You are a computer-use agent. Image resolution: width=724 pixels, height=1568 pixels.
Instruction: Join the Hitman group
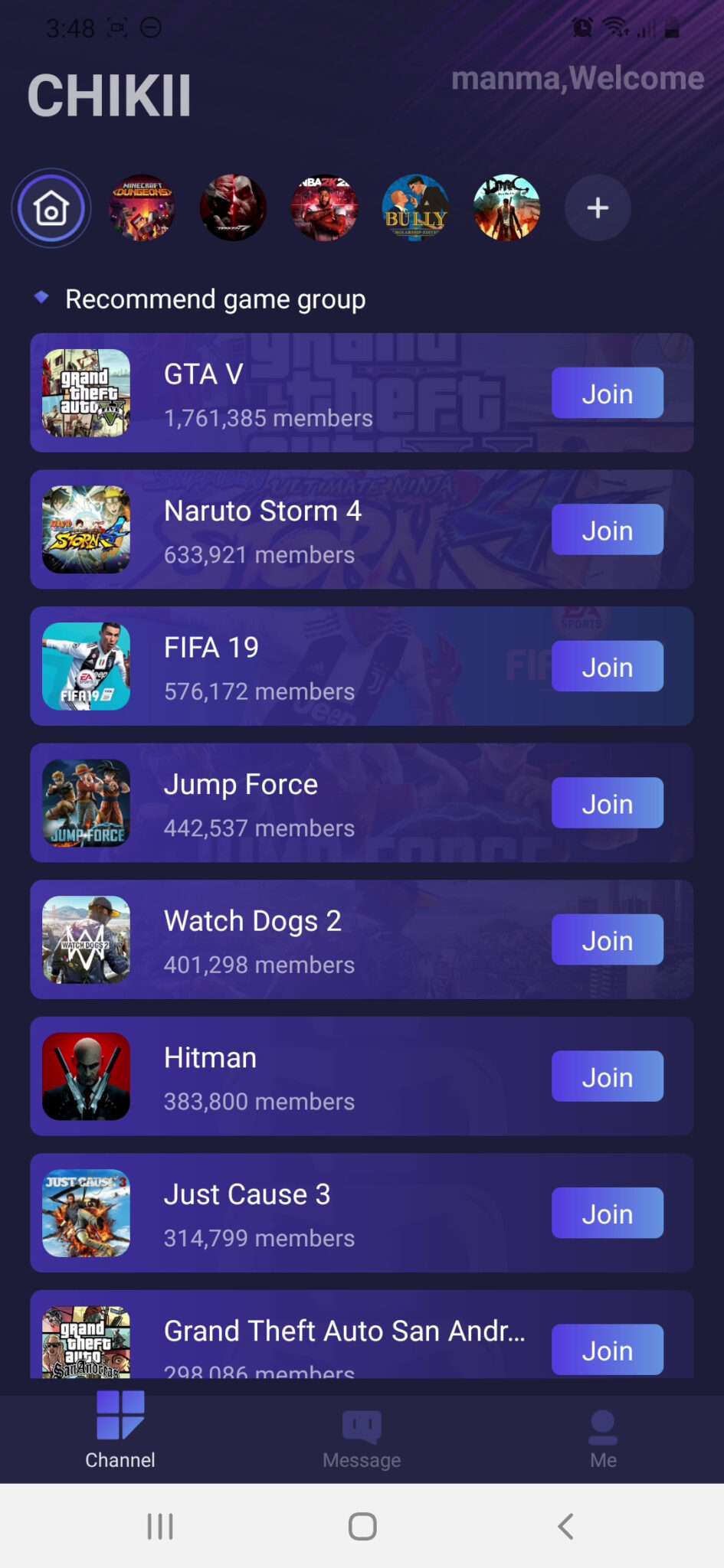(608, 1076)
